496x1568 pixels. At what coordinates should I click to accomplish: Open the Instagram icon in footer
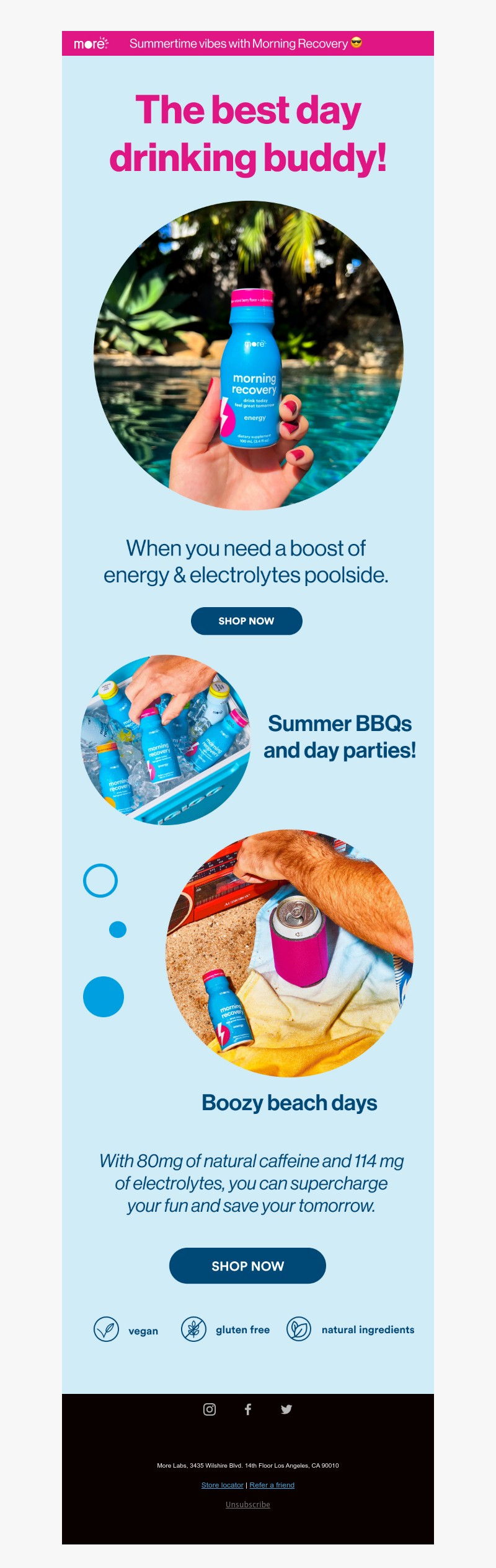coord(210,1409)
